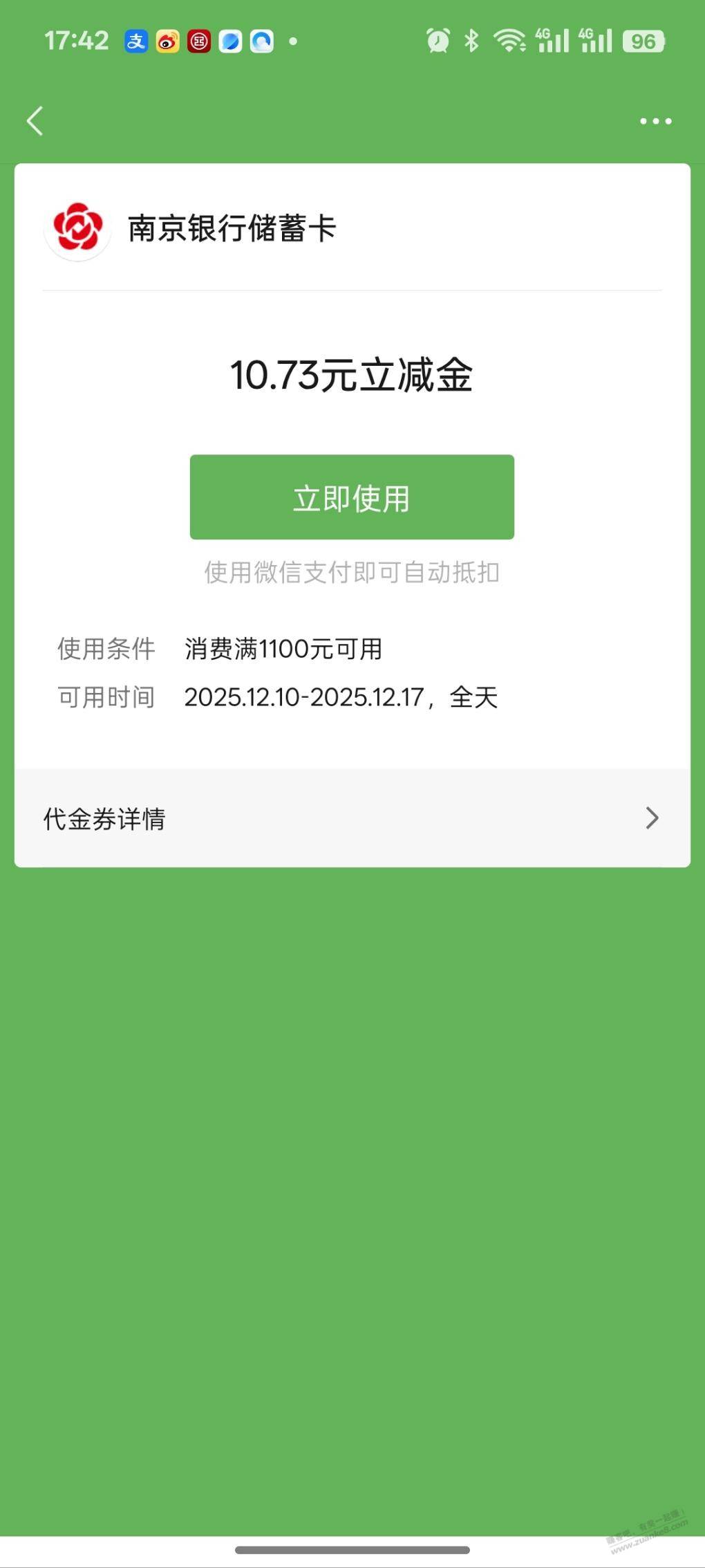Tap the 立即使用 button

(x=352, y=497)
